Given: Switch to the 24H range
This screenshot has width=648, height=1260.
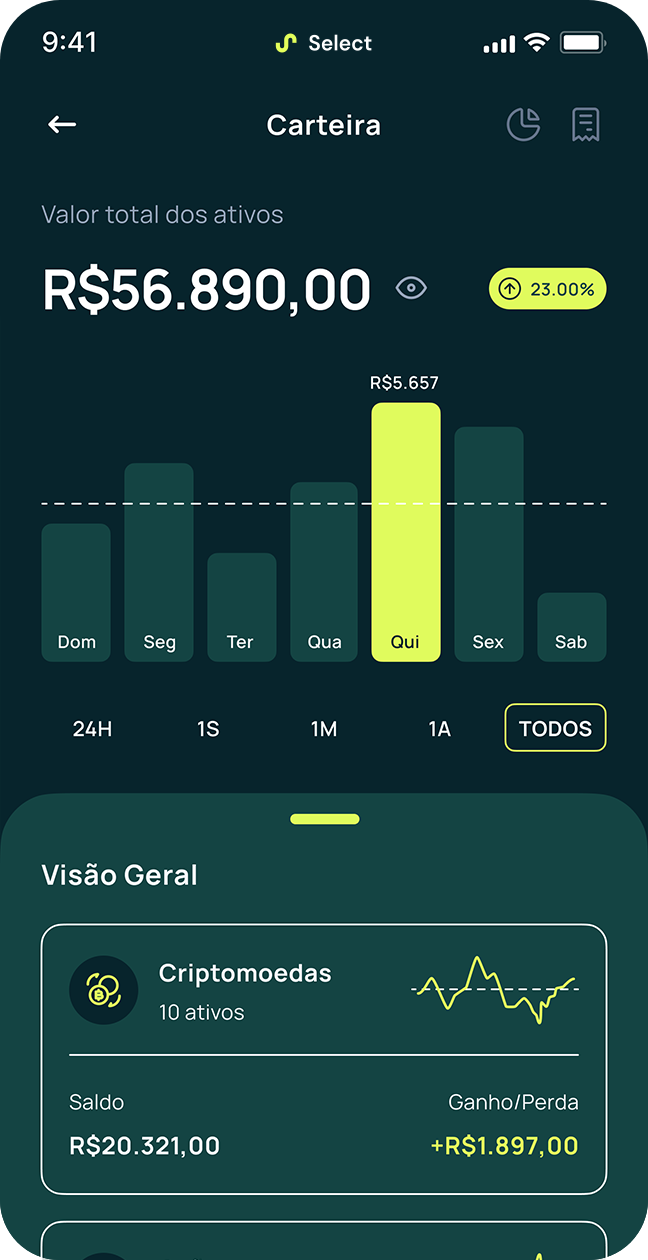Looking at the screenshot, I should pyautogui.click(x=92, y=729).
